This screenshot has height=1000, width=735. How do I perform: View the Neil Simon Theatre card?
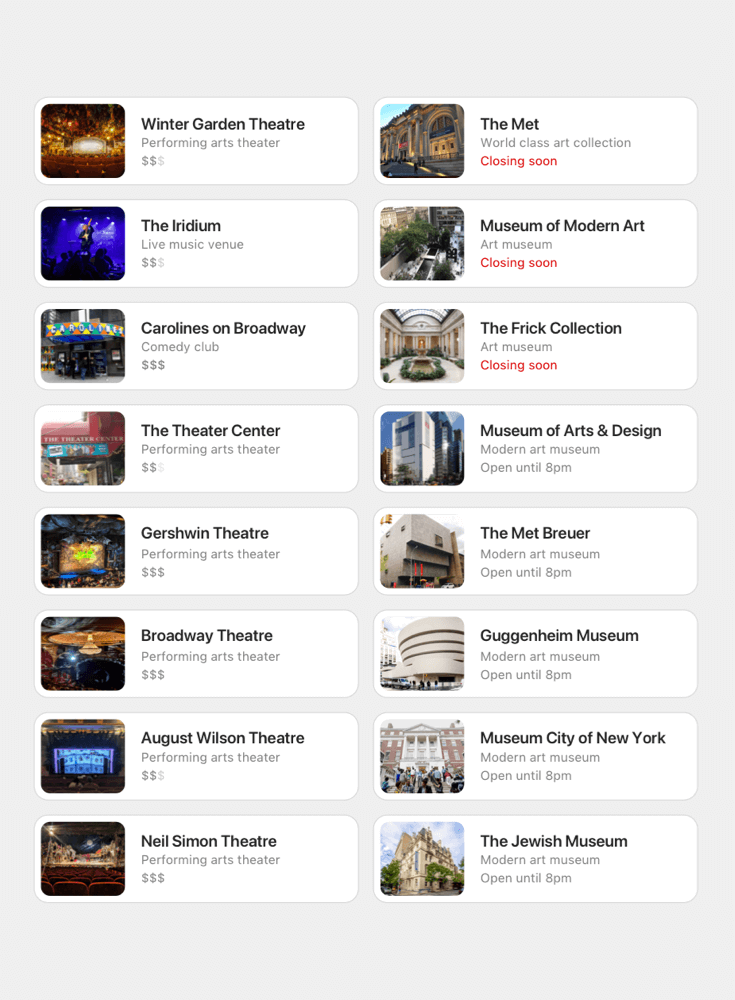click(196, 859)
